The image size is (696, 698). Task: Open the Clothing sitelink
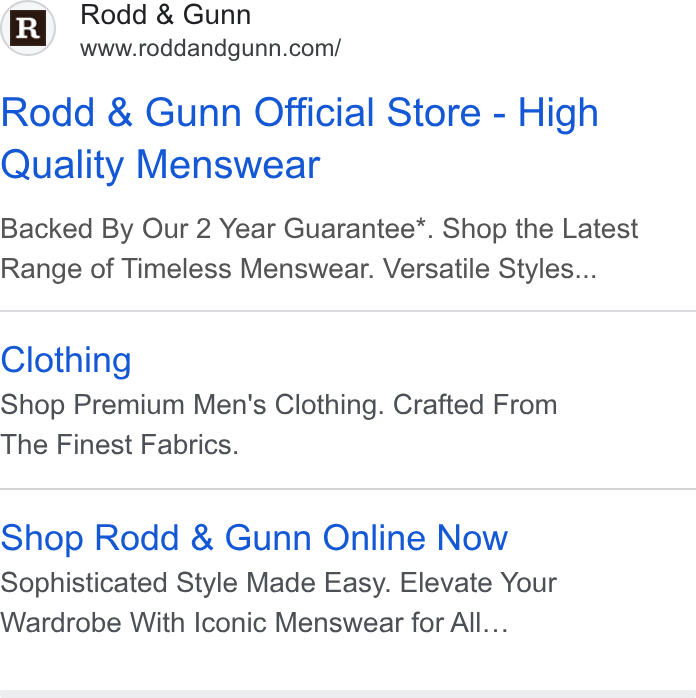pos(66,360)
